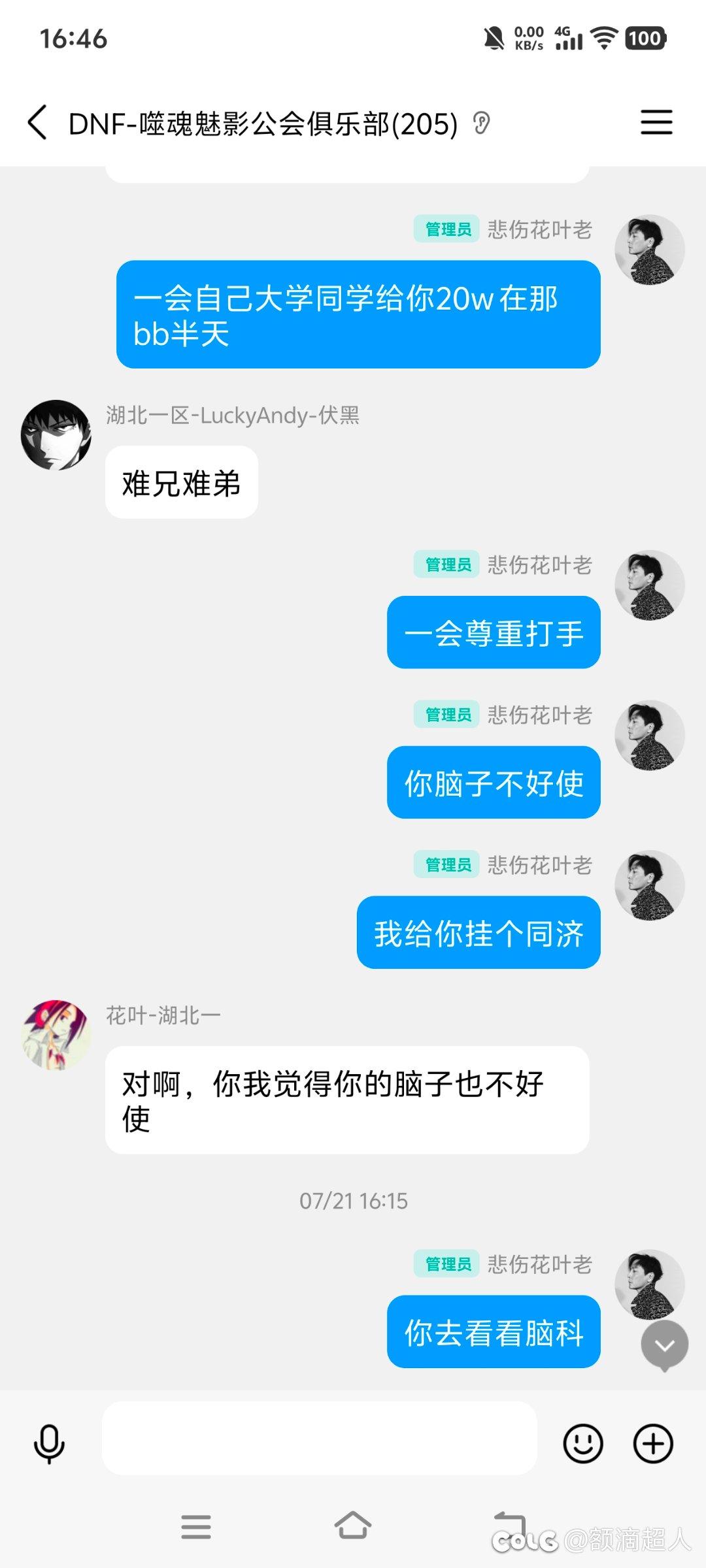Go back from the group chat

(37, 122)
